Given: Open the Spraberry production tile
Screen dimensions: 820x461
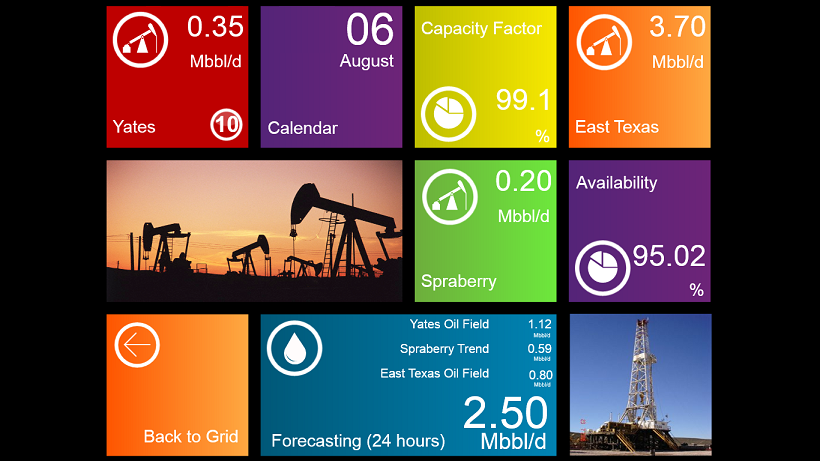Looking at the screenshot, I should pyautogui.click(x=485, y=231).
